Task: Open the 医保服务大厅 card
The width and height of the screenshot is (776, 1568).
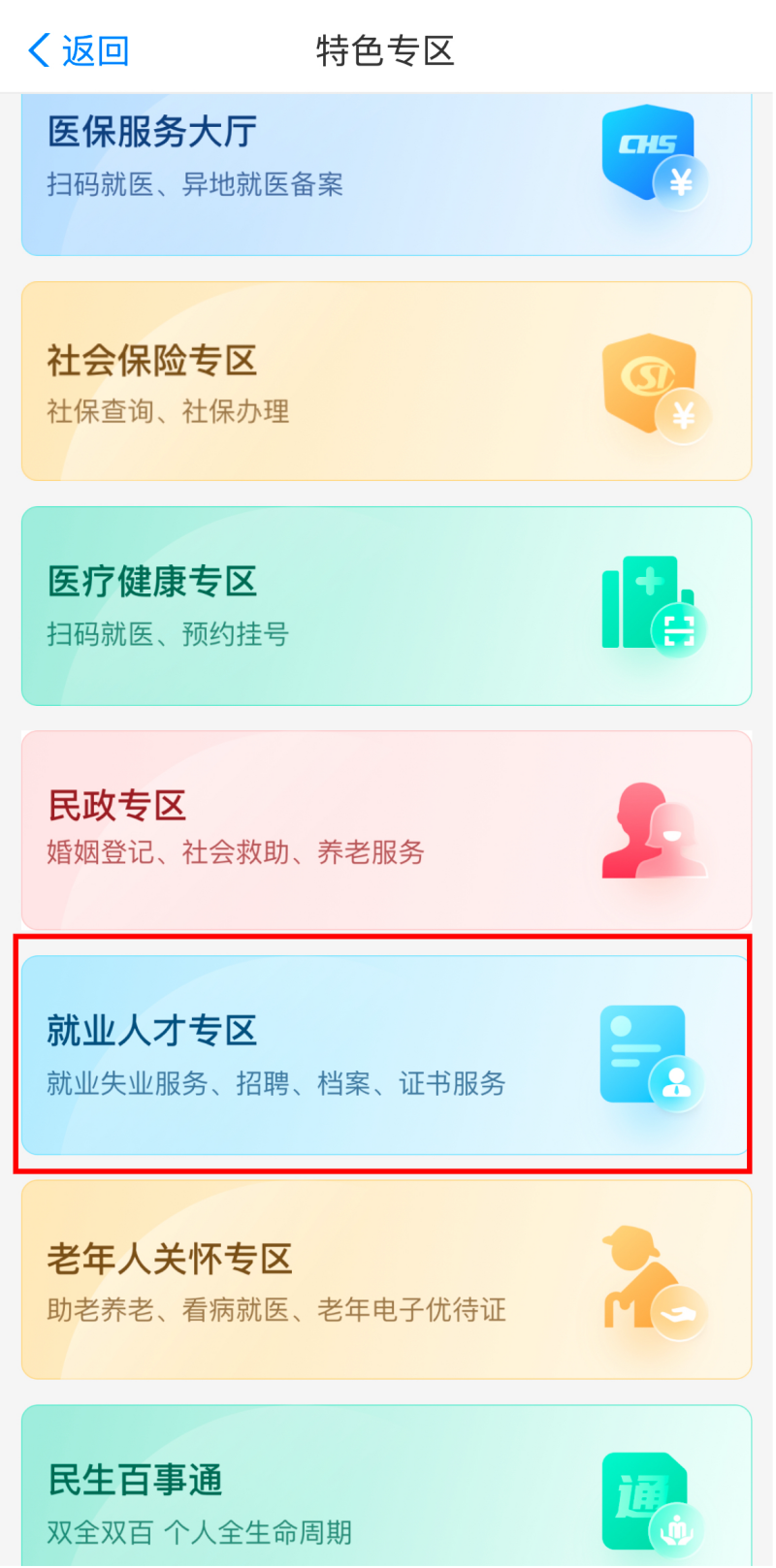Action: click(x=386, y=175)
